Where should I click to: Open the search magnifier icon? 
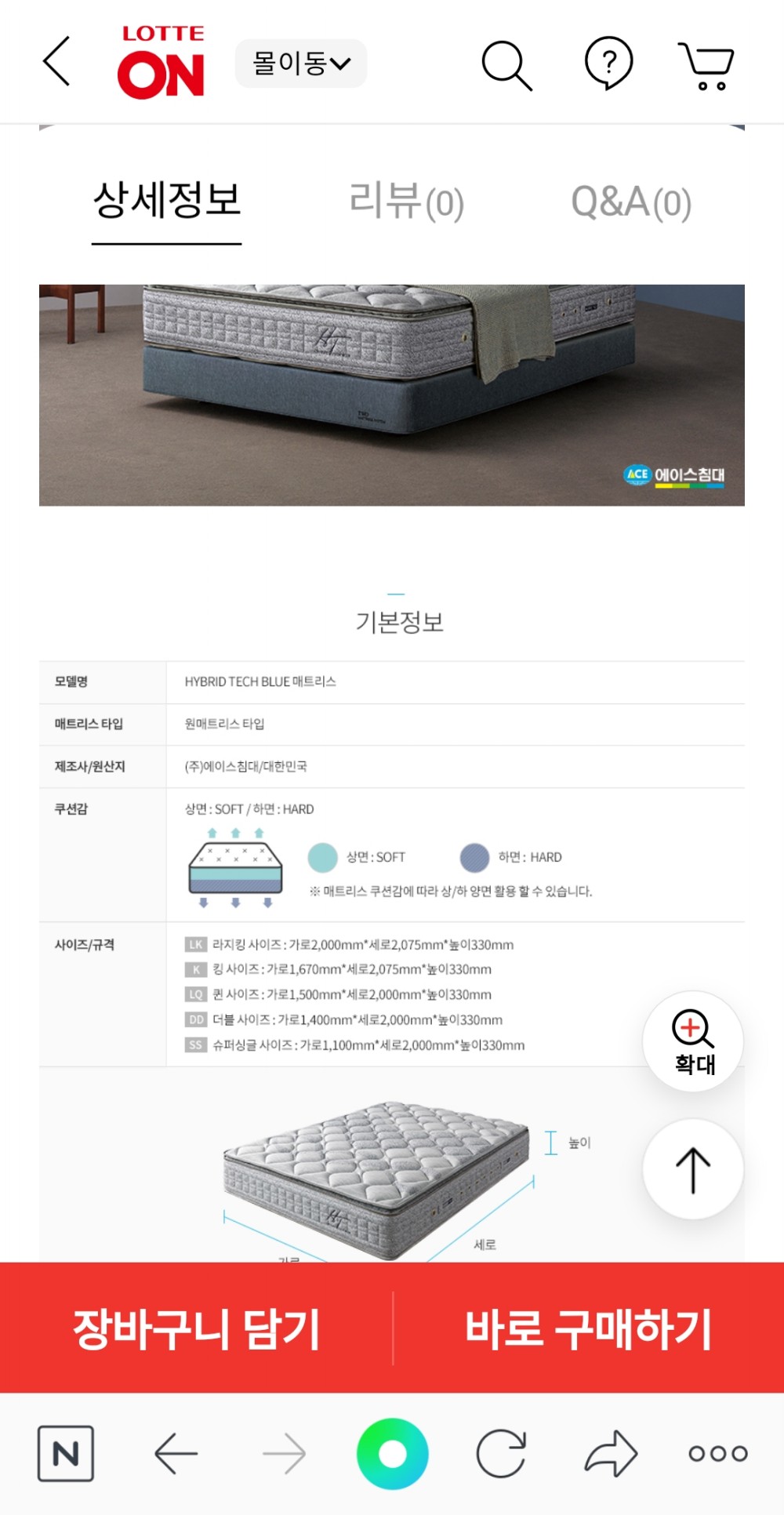click(506, 65)
